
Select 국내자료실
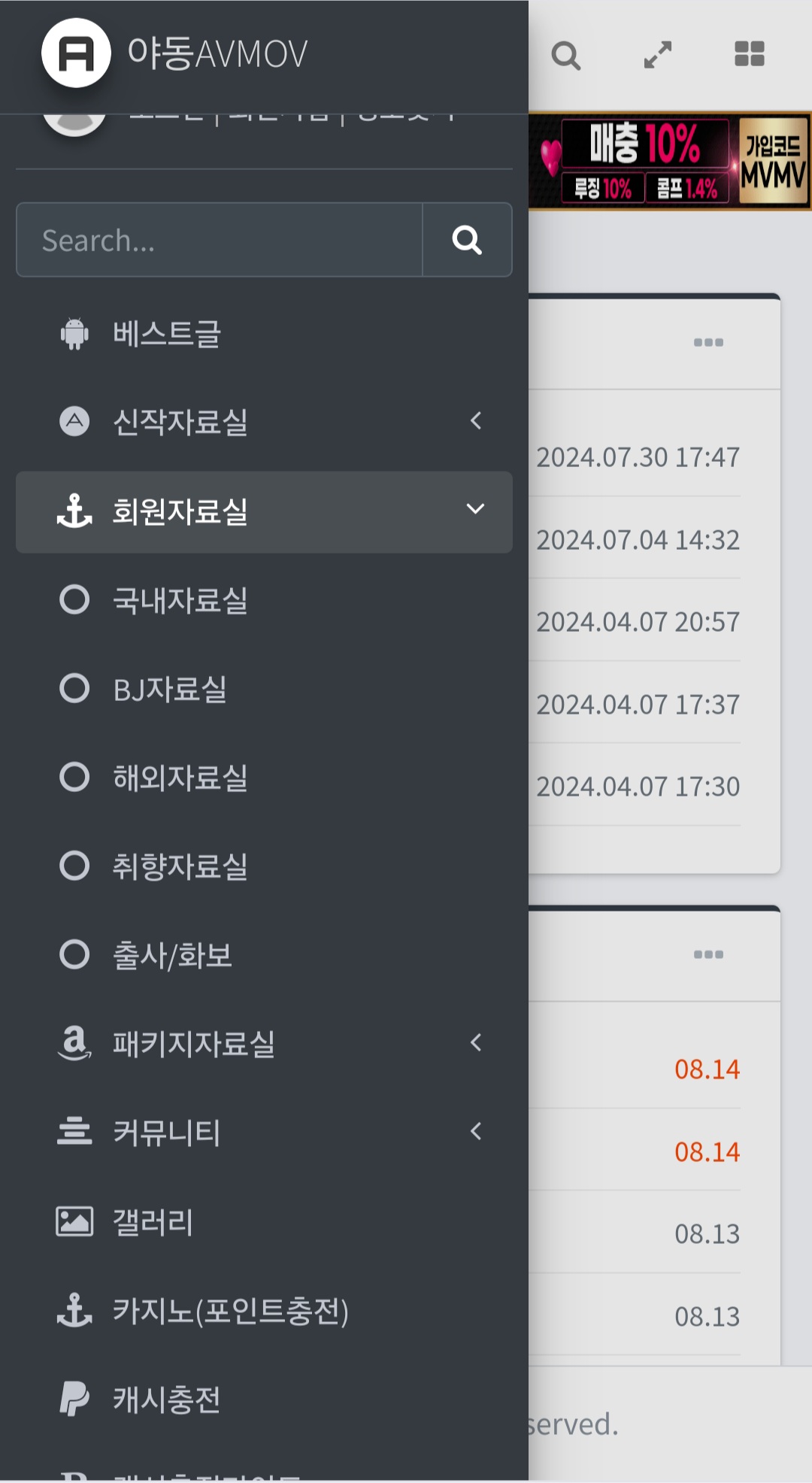point(264,600)
